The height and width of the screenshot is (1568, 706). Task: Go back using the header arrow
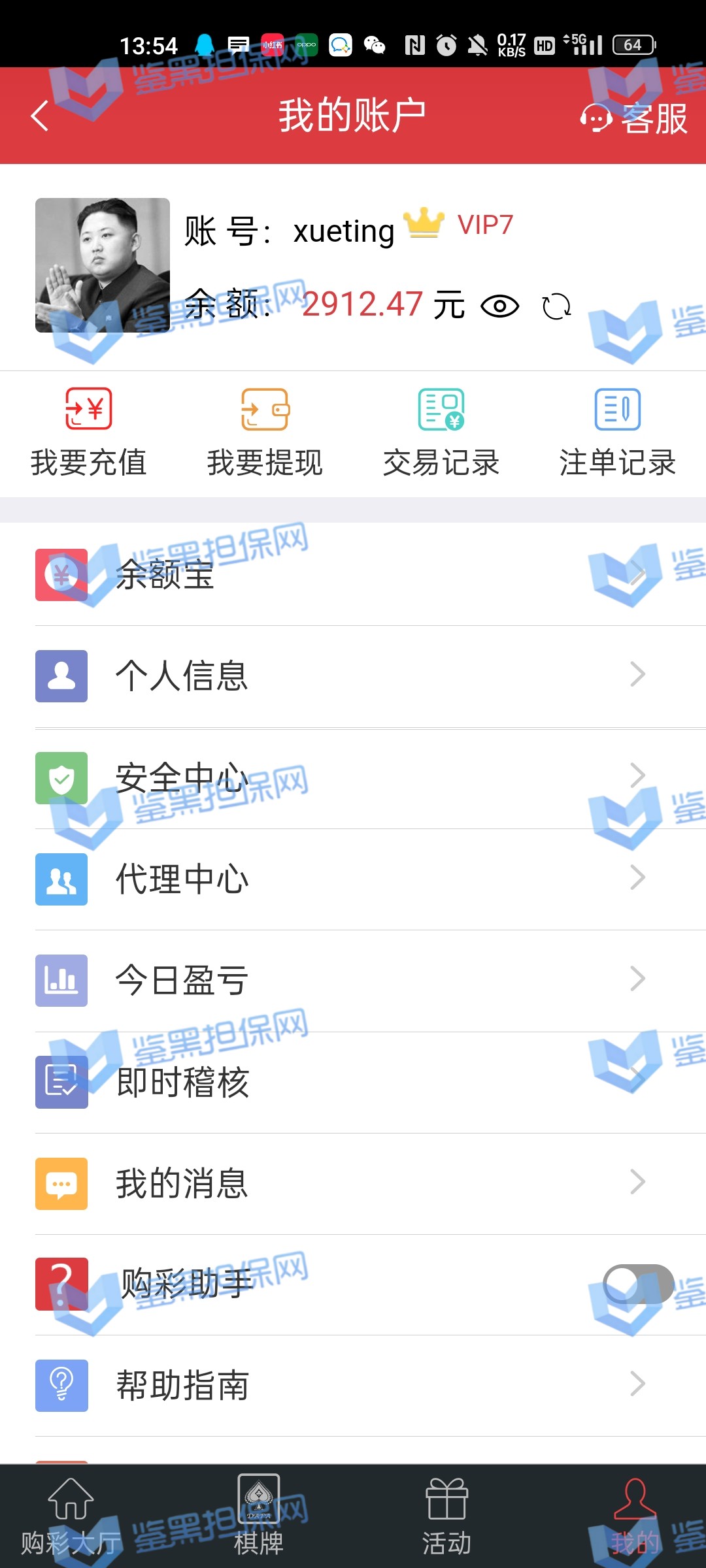(x=41, y=116)
